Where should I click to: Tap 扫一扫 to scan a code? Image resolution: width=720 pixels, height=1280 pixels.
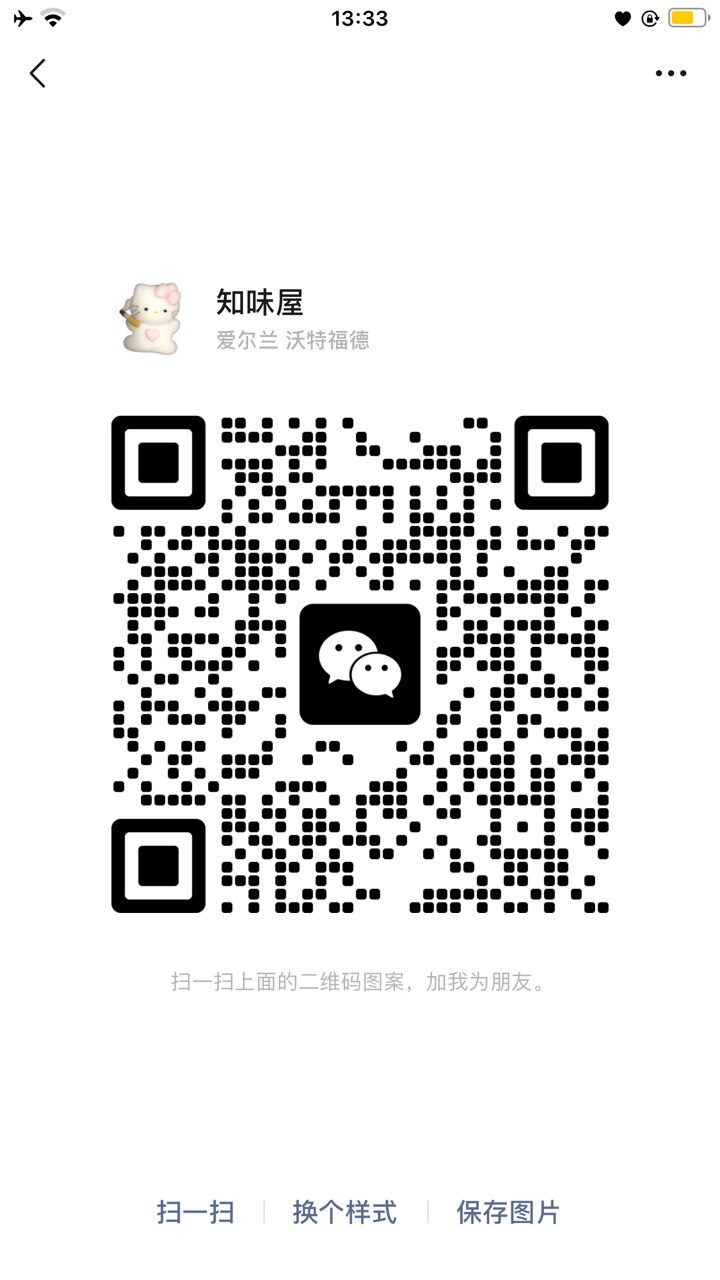coord(196,1213)
